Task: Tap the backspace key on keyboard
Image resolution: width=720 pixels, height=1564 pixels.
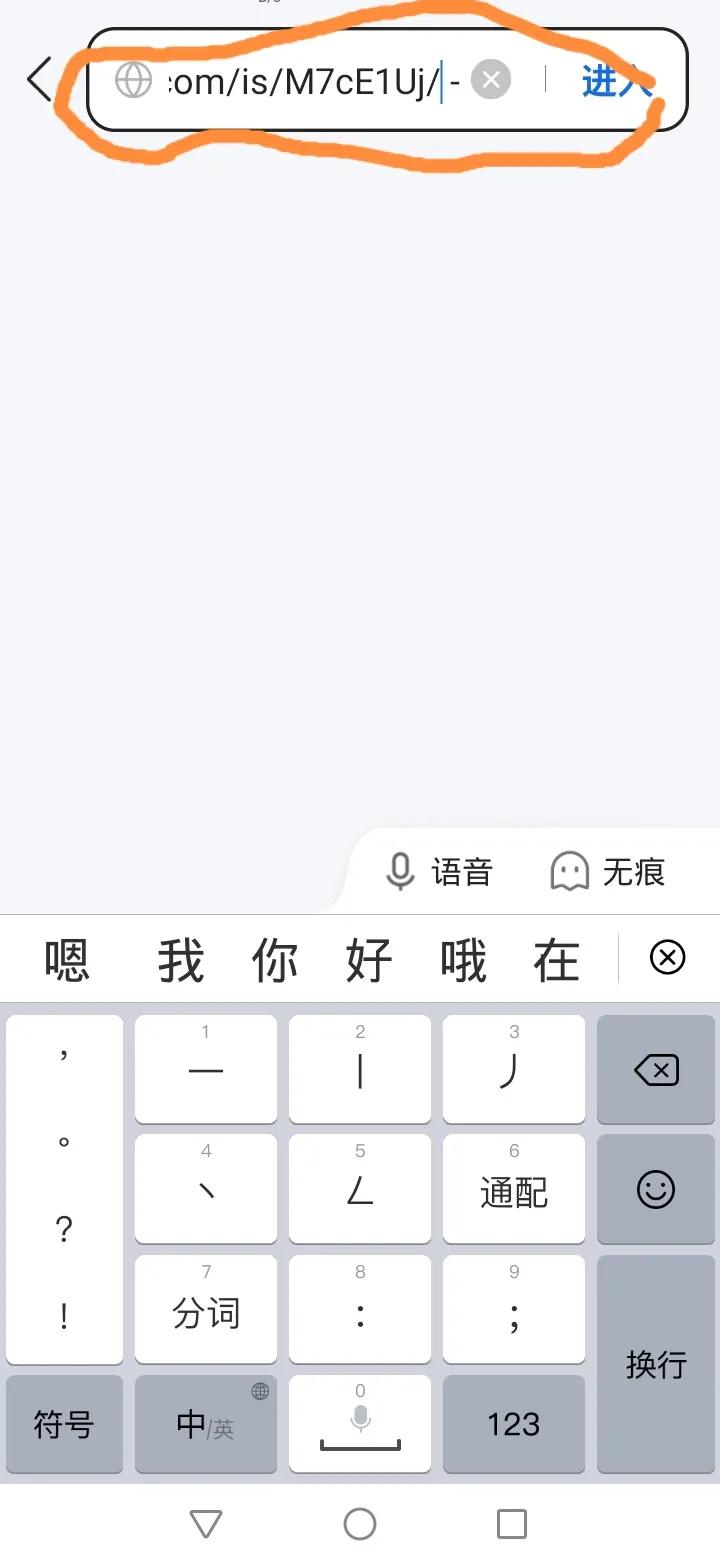Action: coord(656,1069)
